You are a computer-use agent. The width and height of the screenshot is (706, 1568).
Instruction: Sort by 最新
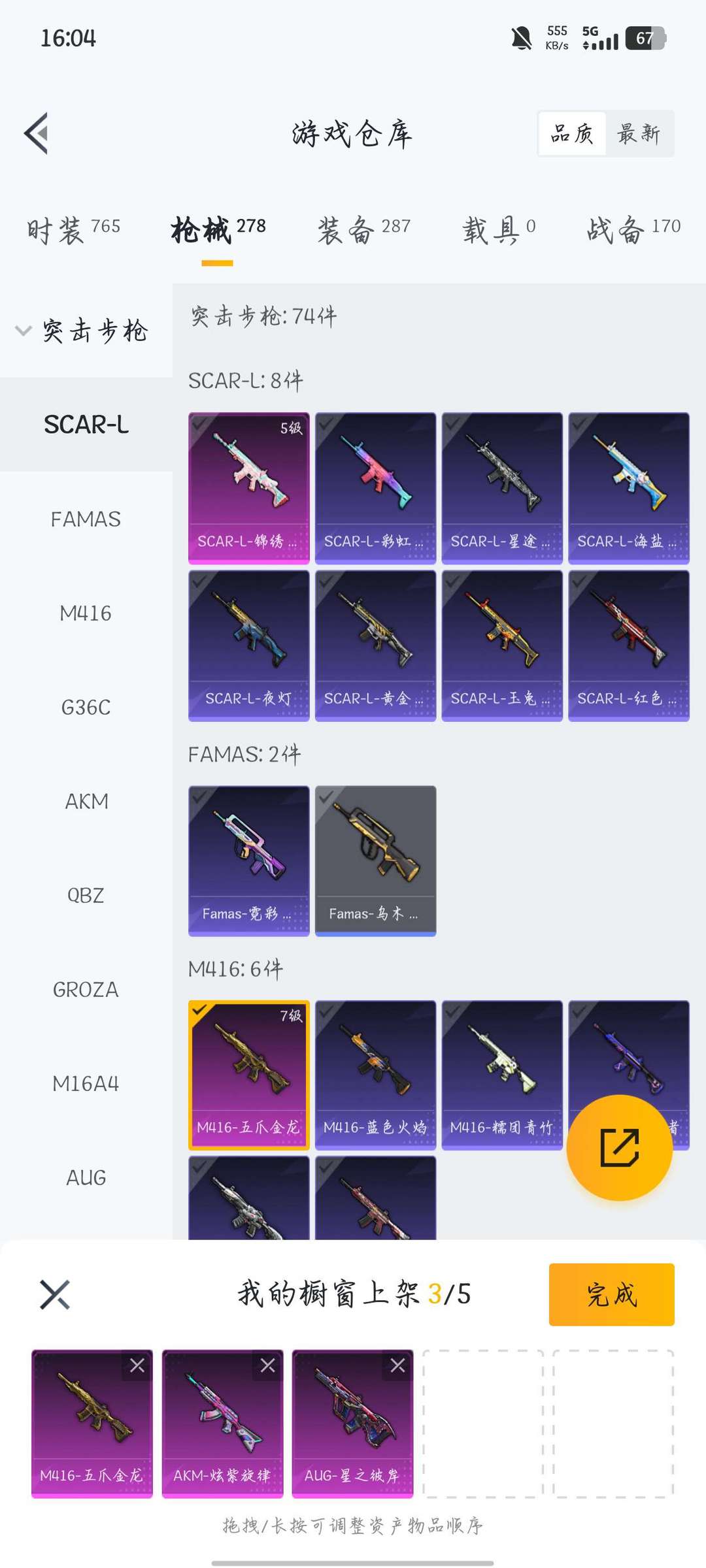coord(639,134)
